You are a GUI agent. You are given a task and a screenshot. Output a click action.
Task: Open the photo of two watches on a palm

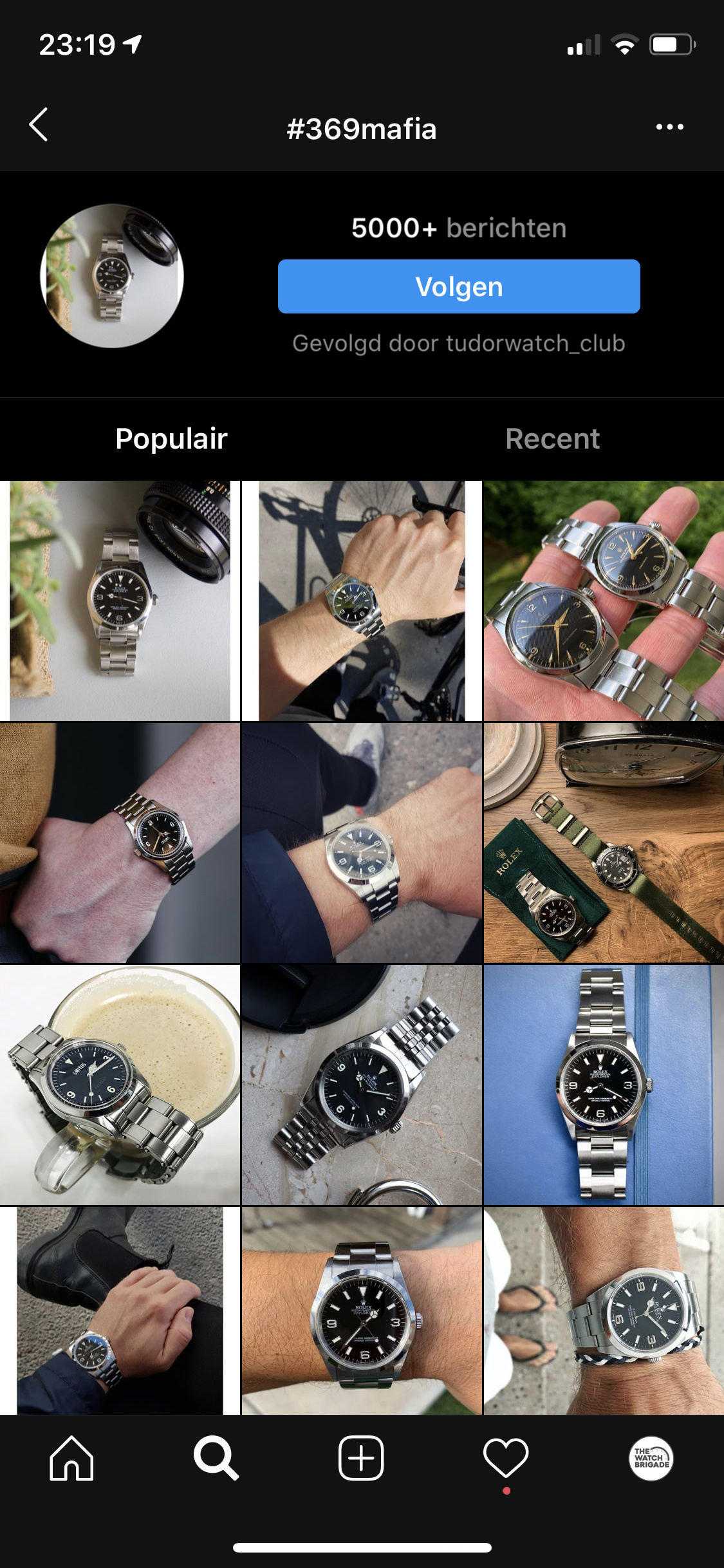pos(604,601)
